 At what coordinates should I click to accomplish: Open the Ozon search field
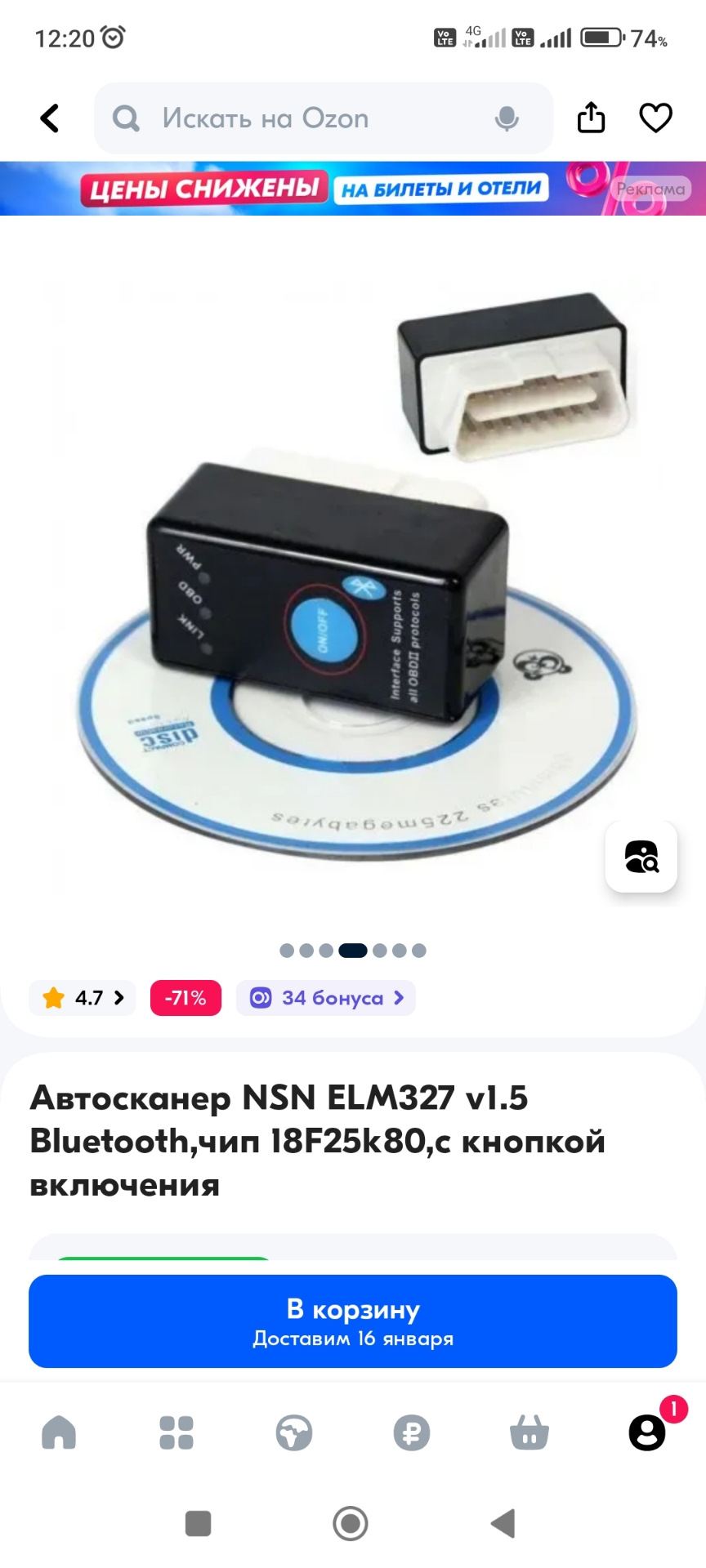311,118
